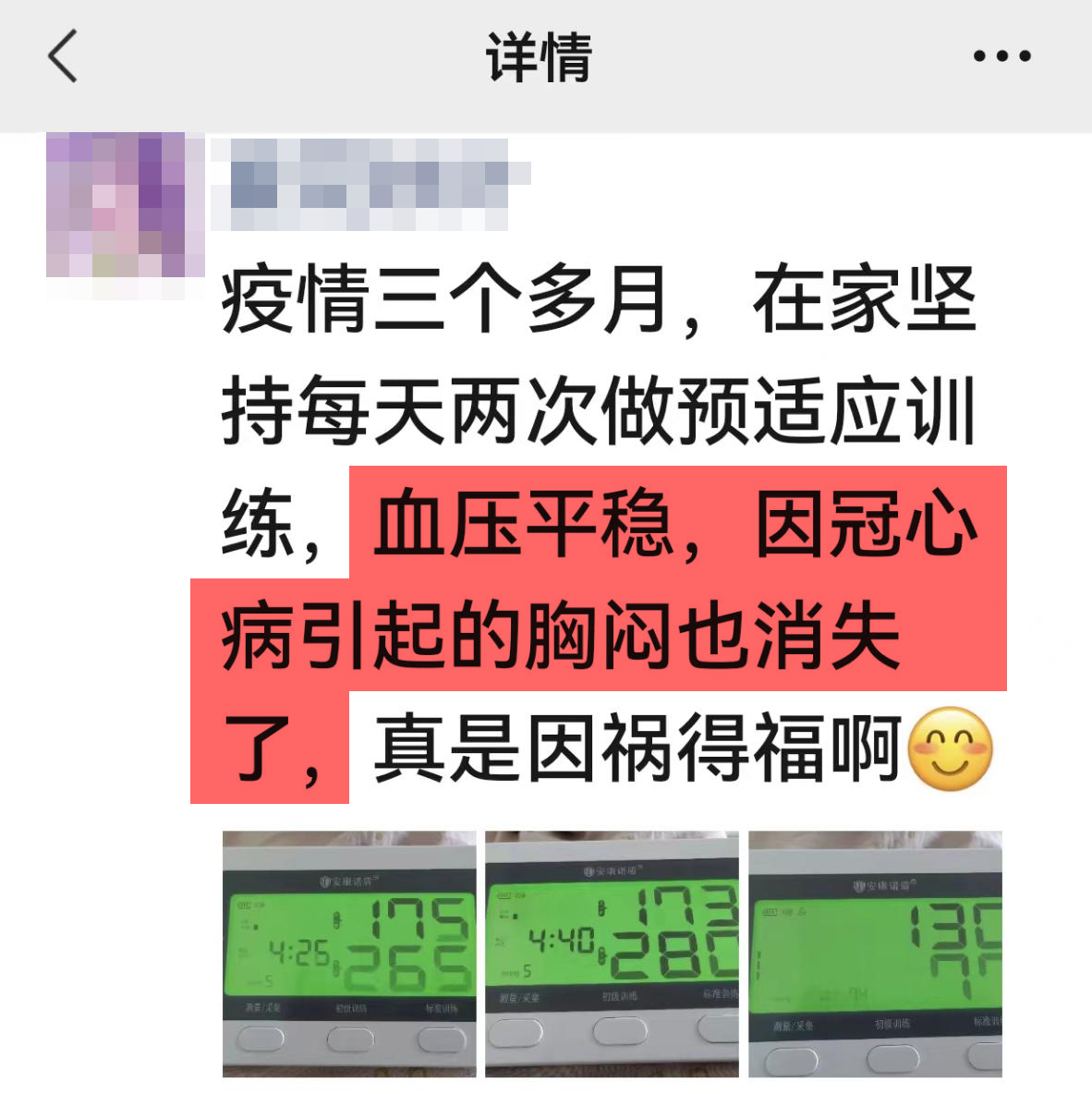Go back from the 详情 page
Viewport: 1092px width, 1119px height.
pyautogui.click(x=63, y=56)
